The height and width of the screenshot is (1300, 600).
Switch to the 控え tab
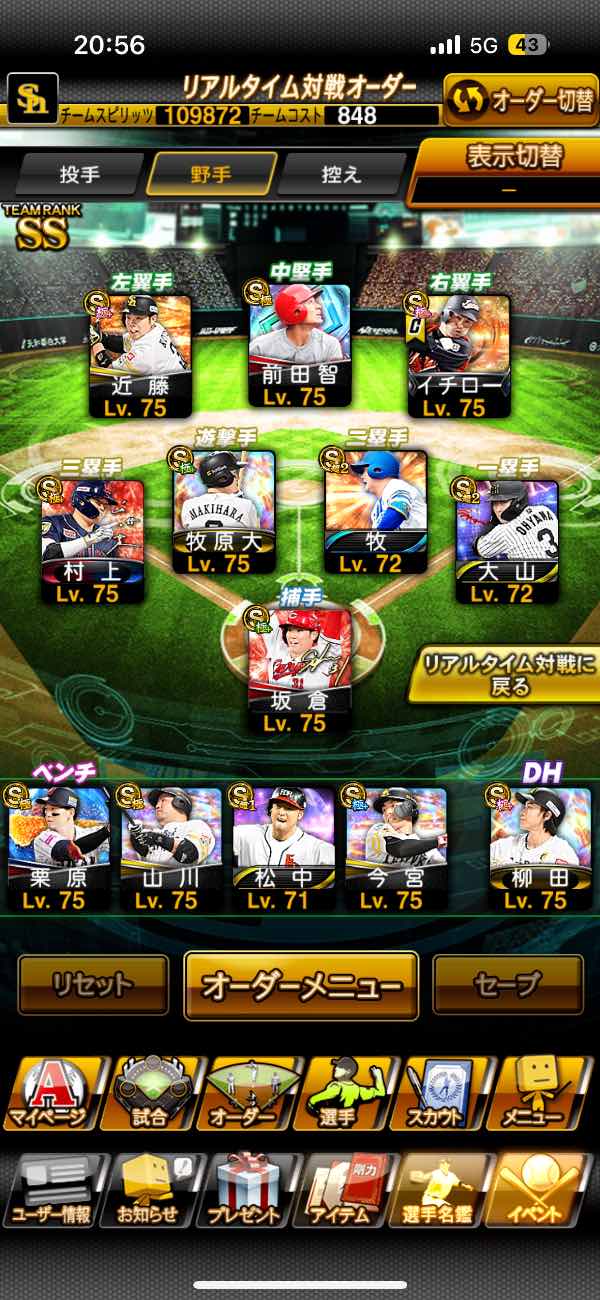pos(340,174)
